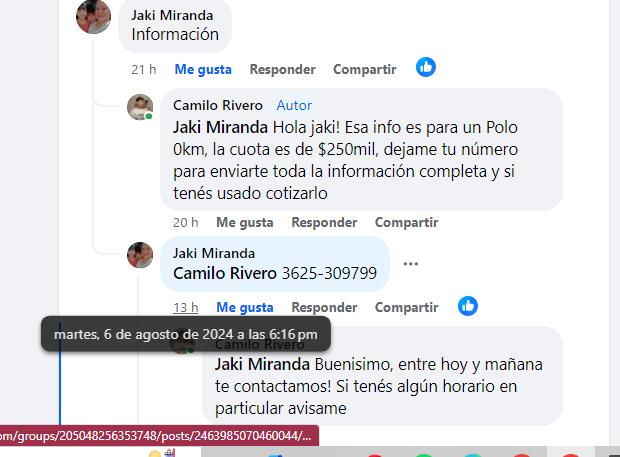Viewport: 620px width, 457px height.
Task: Share the comment with number 3625-309799
Action: [407, 307]
